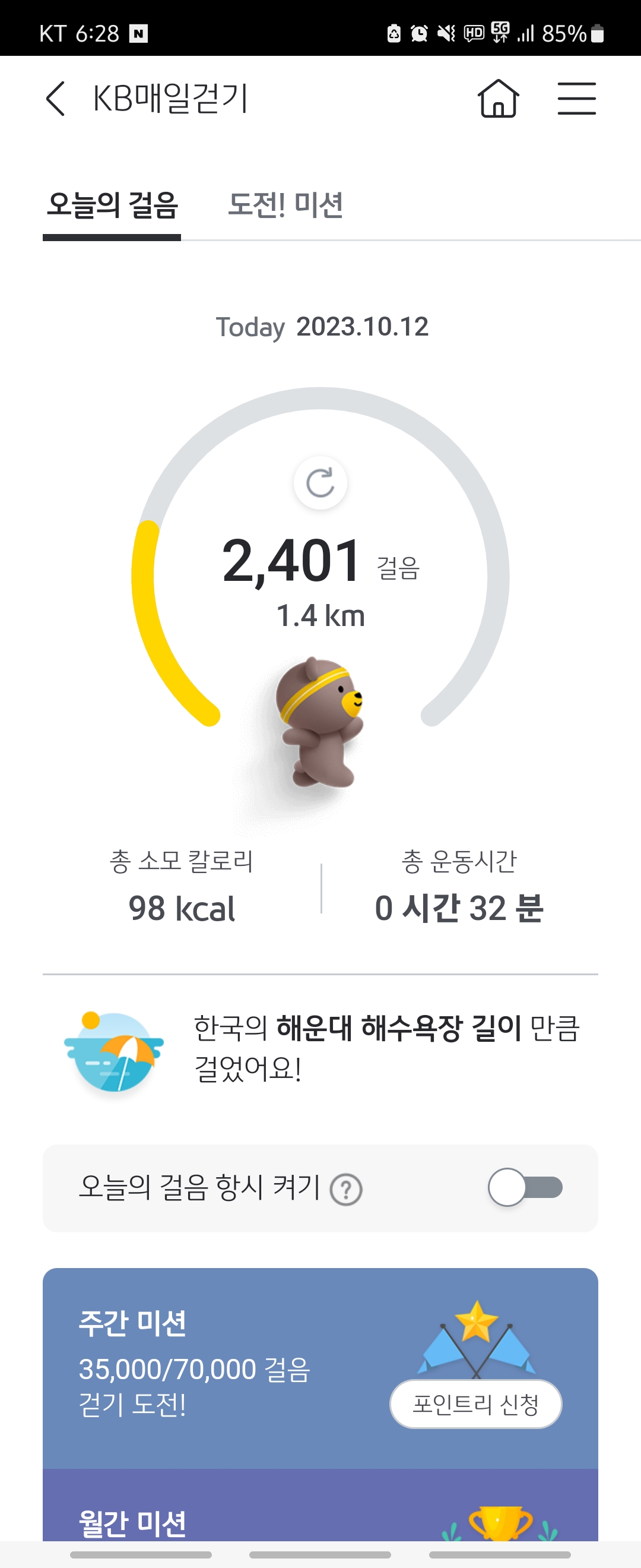Select the 오늘의 걸음 tab
Screen dimensions: 641x1568
(x=112, y=205)
